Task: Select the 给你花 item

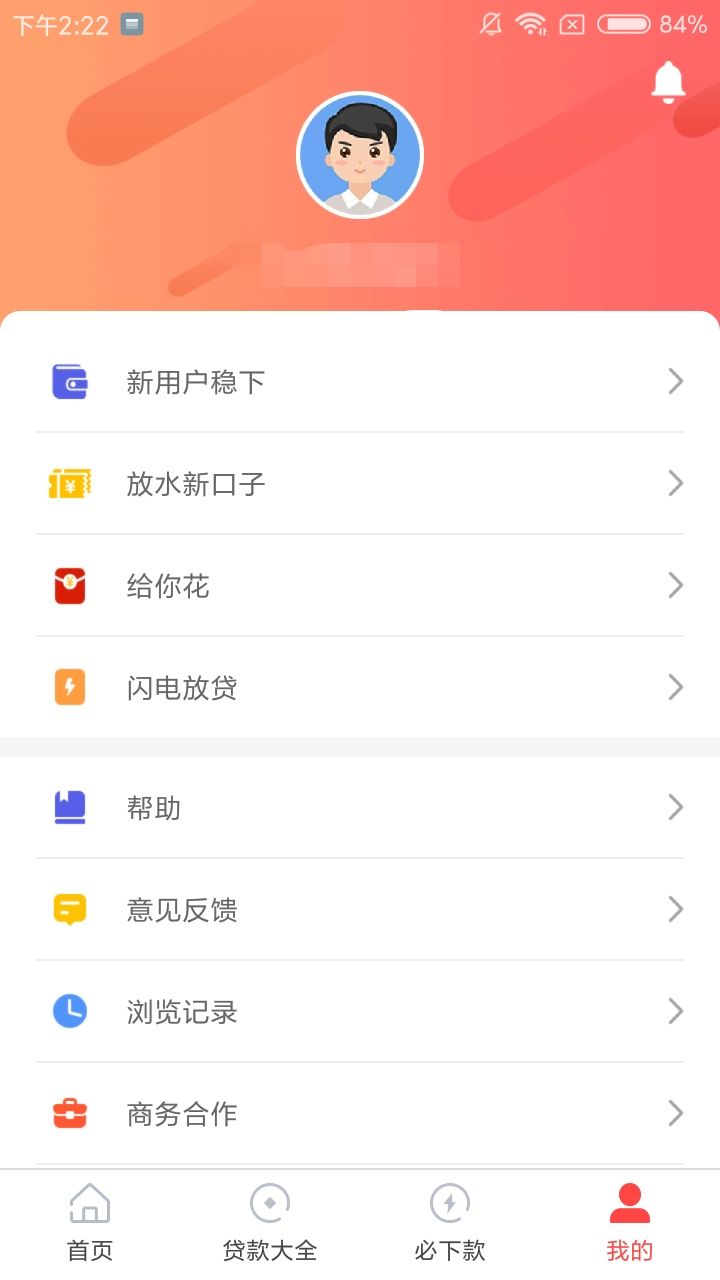Action: pos(360,586)
